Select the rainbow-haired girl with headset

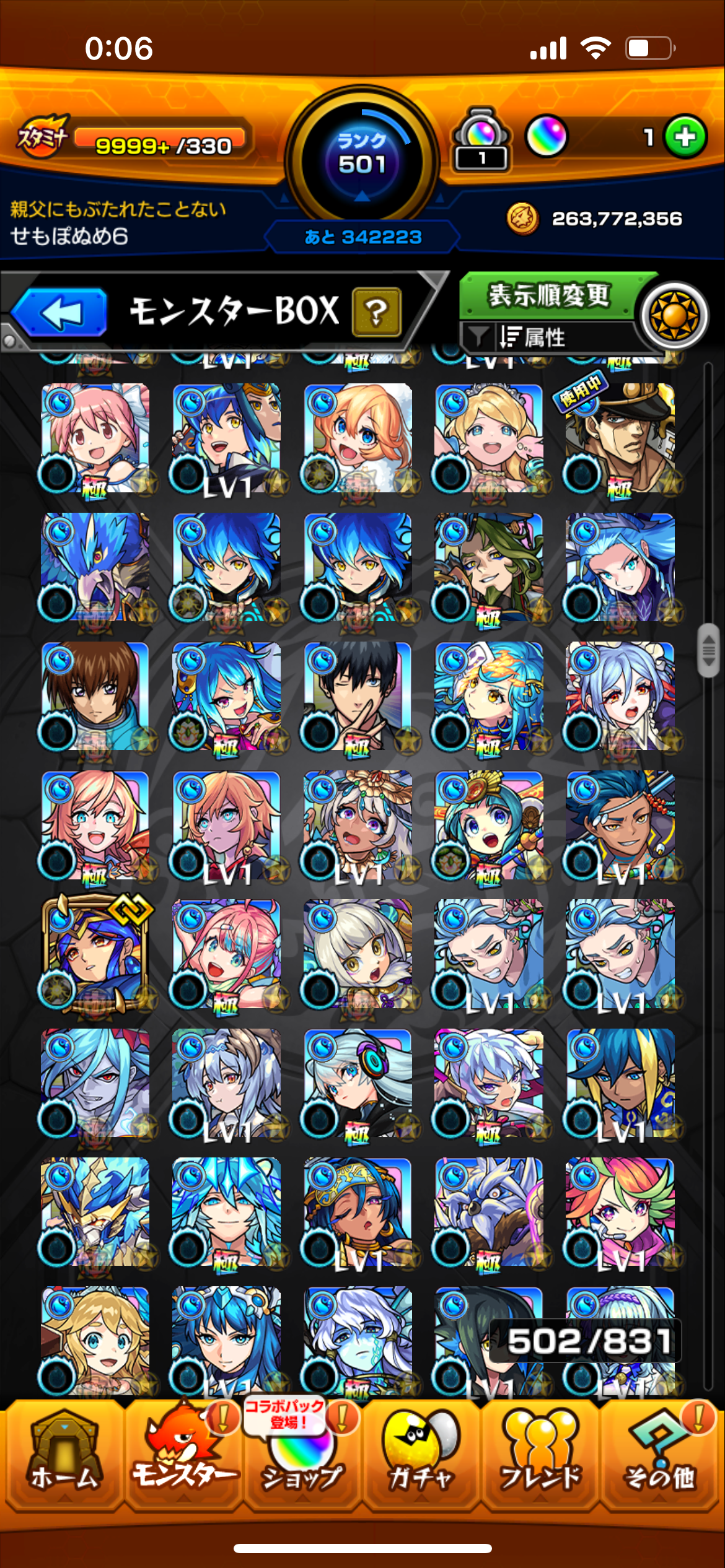point(620,1213)
